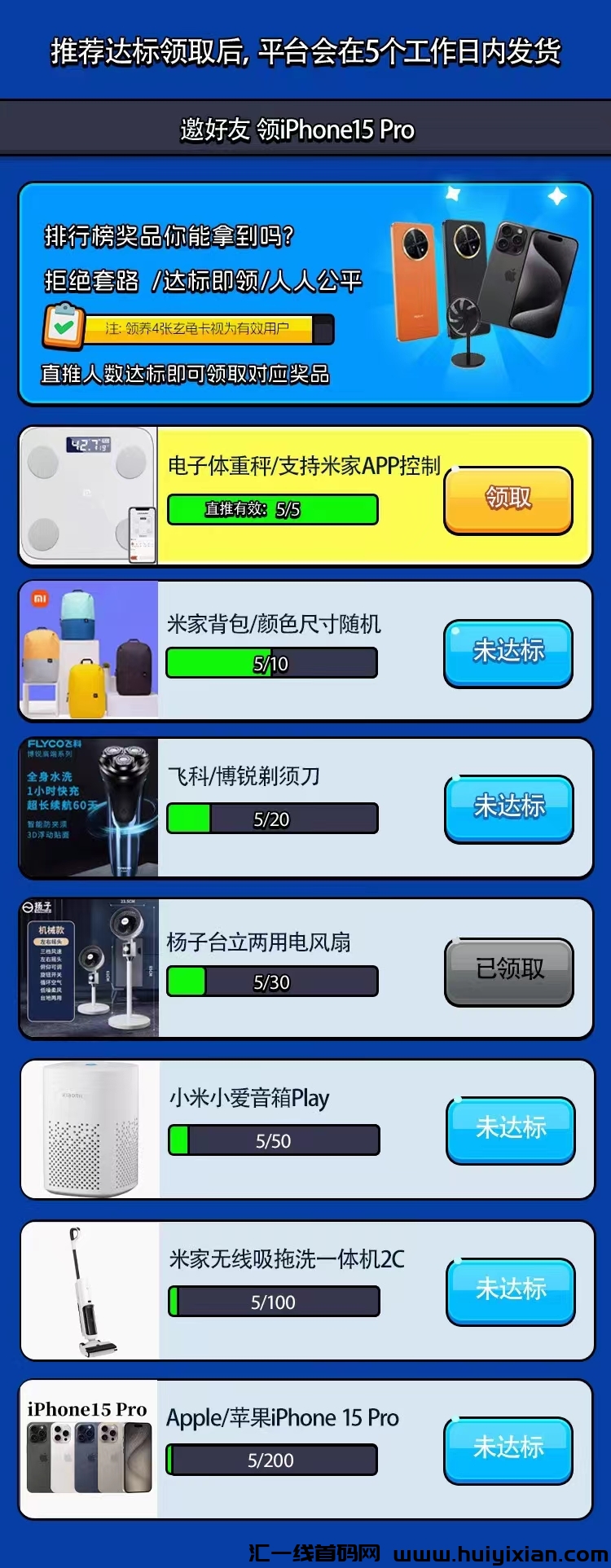Click the 5/5 green progress bar
Image resolution: width=611 pixels, height=1568 pixels.
point(271,509)
